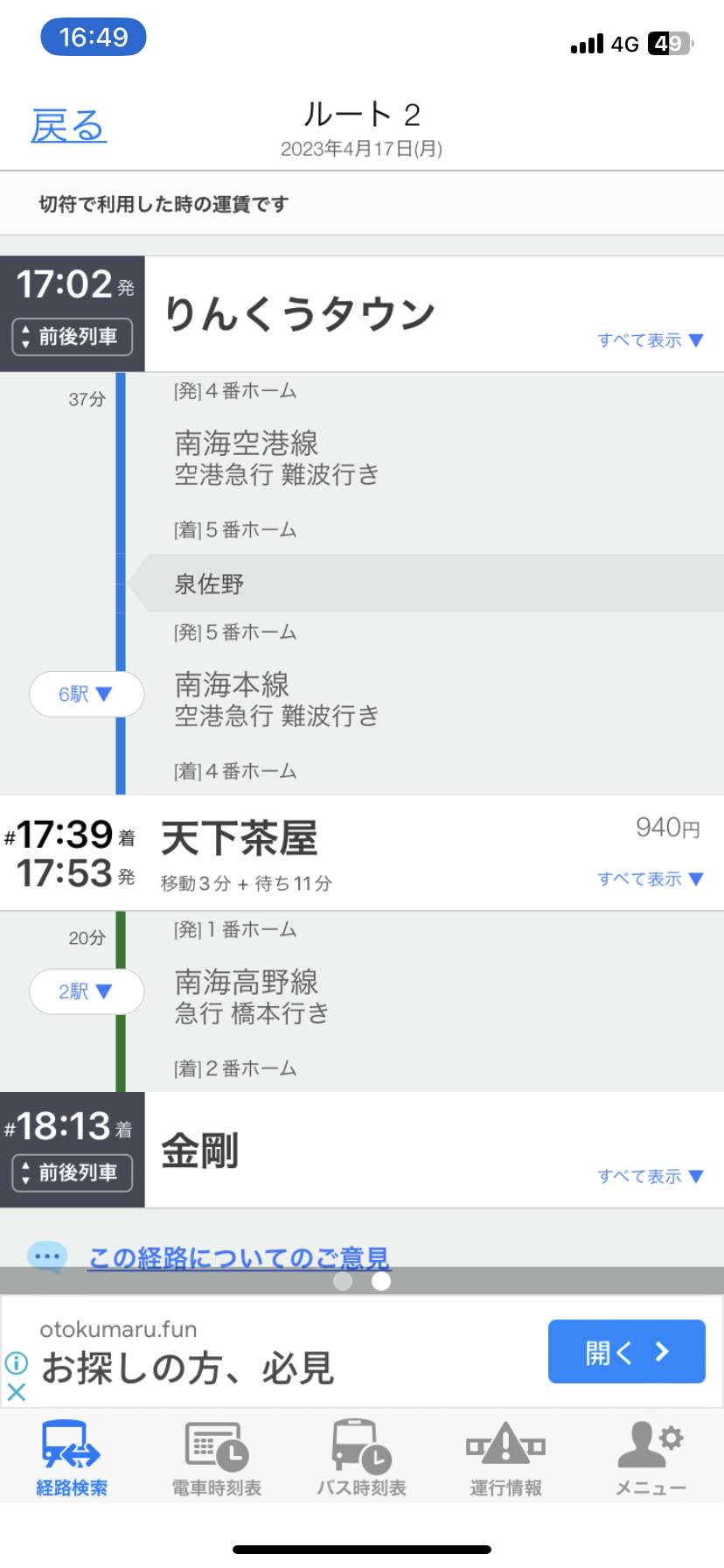This screenshot has width=724, height=1568.
Task: Switch to the バス時刻表 tab
Action: [361, 1457]
